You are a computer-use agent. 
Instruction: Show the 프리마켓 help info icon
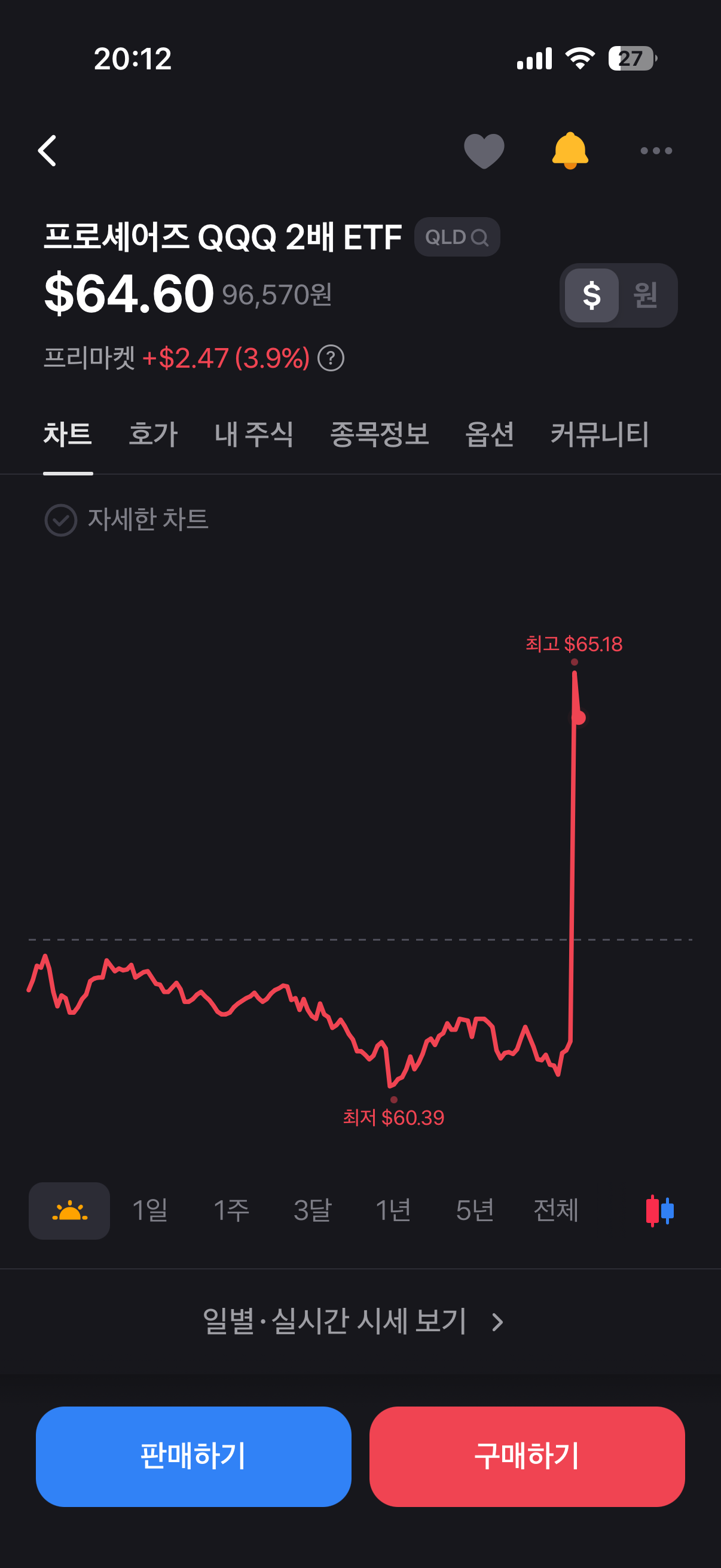[331, 358]
